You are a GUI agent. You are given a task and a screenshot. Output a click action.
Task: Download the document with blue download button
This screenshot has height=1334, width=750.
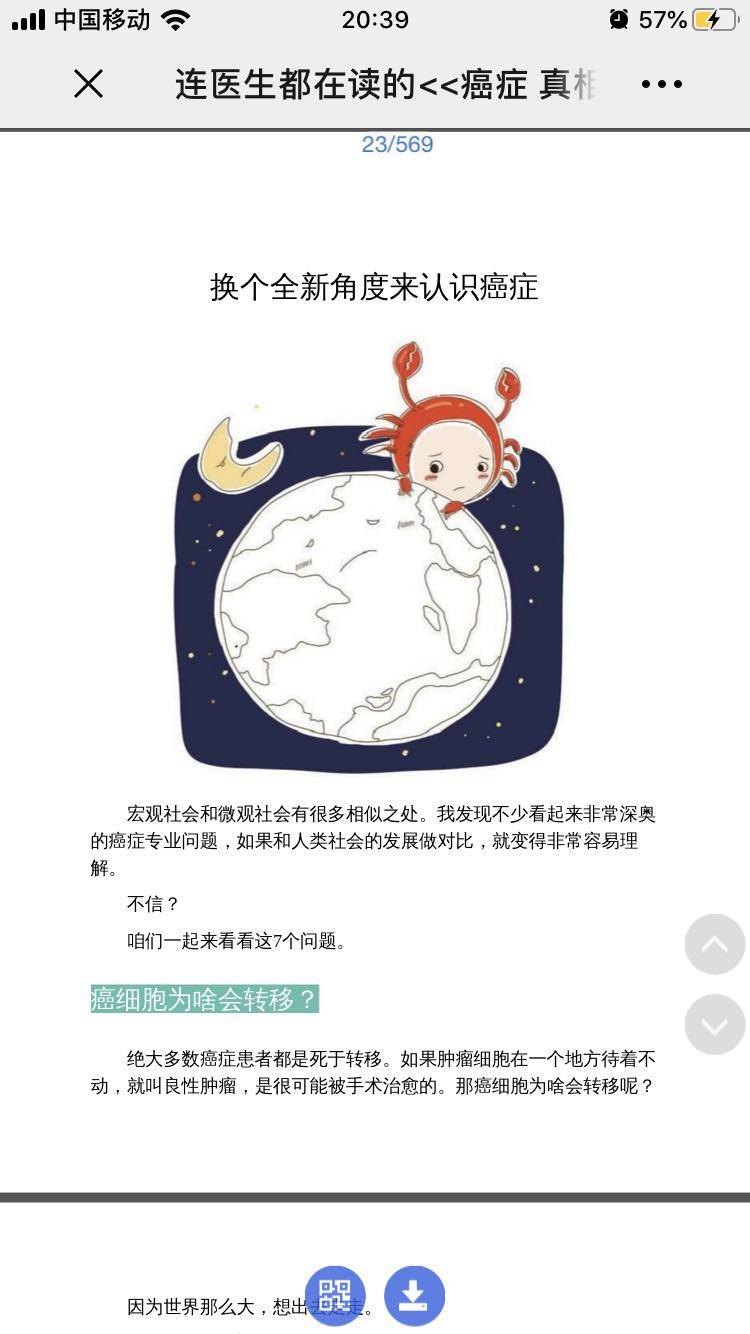pos(414,1296)
